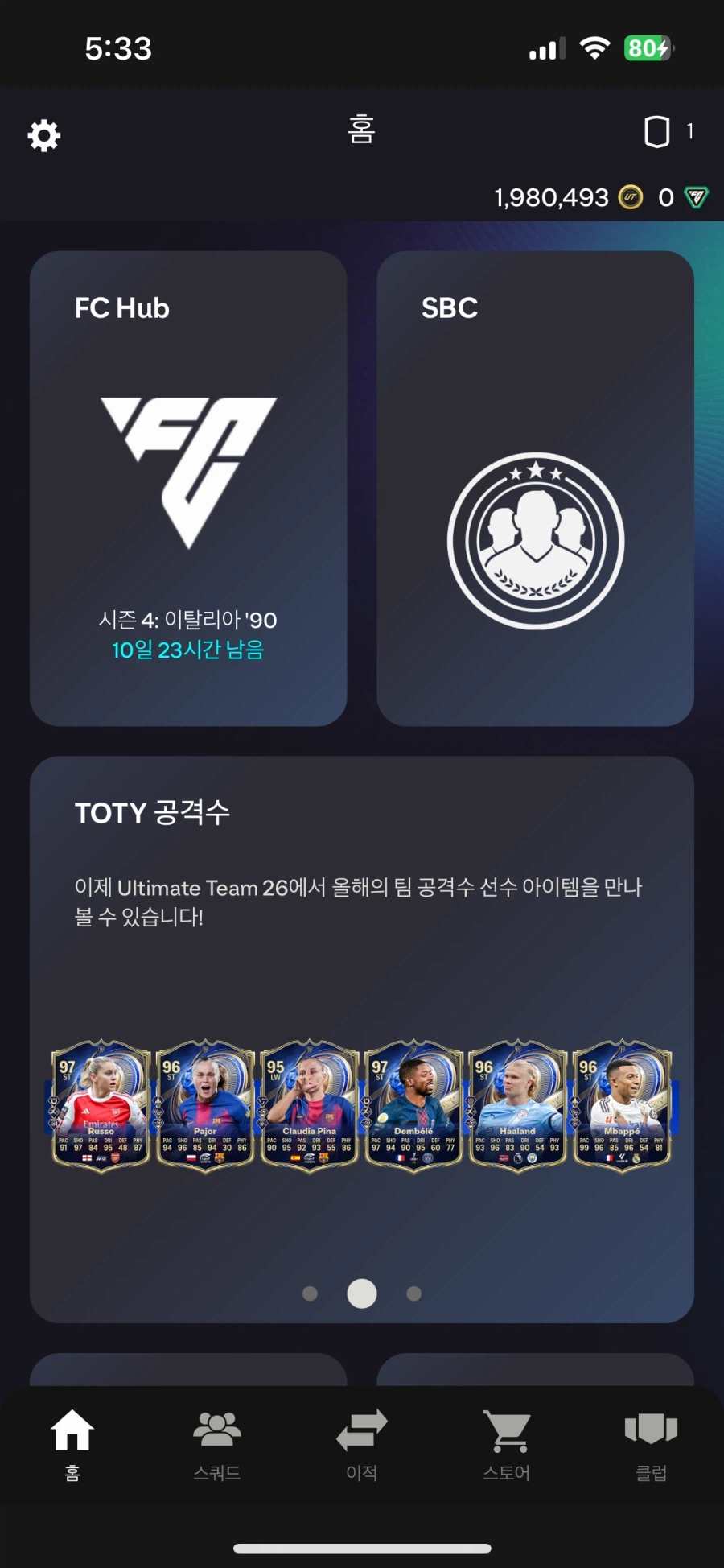Image resolution: width=724 pixels, height=1568 pixels.
Task: Open the SBC badge emblem icon
Action: click(x=535, y=541)
